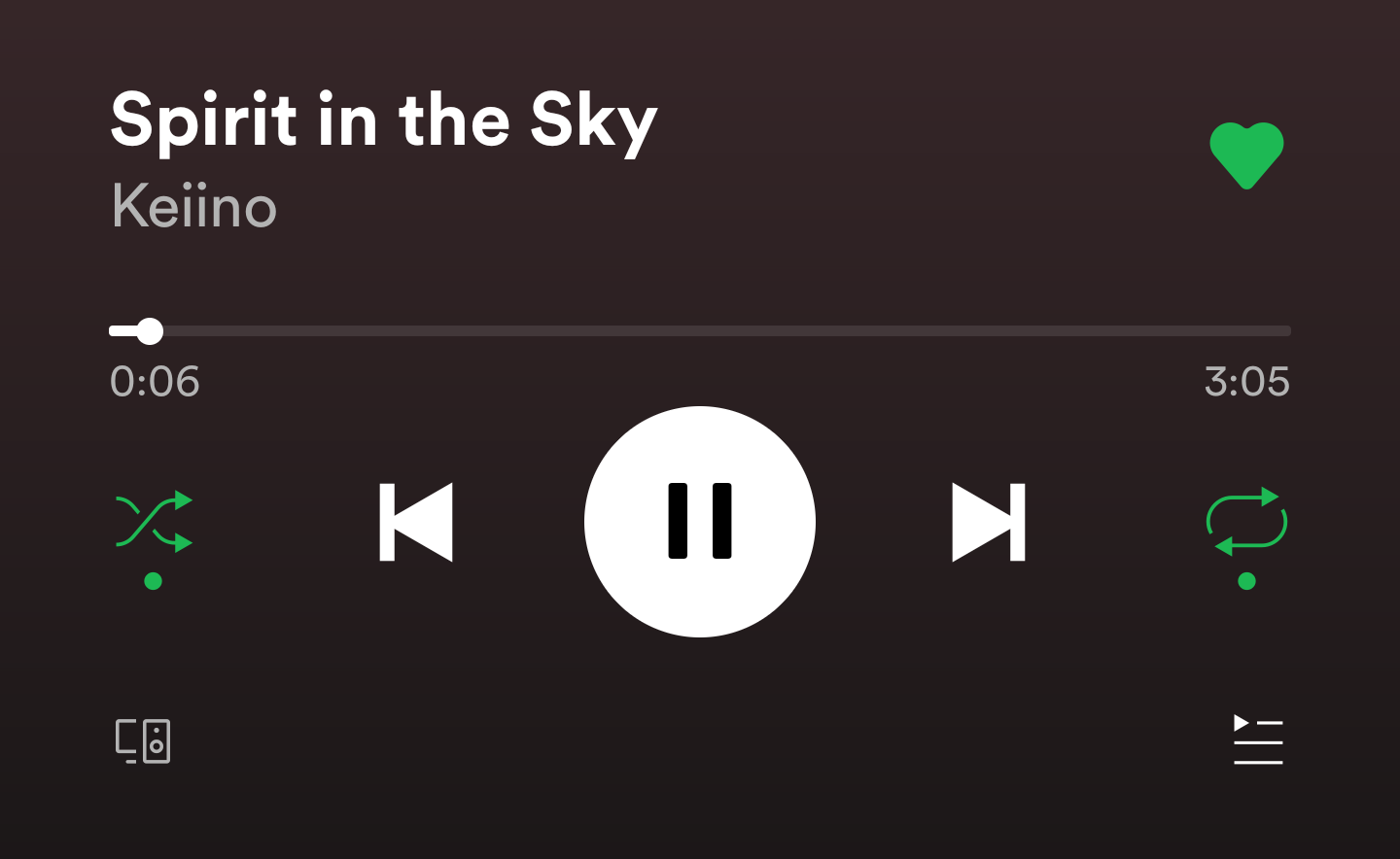Skip to the next track
The width and height of the screenshot is (1400, 859).
pos(988,522)
